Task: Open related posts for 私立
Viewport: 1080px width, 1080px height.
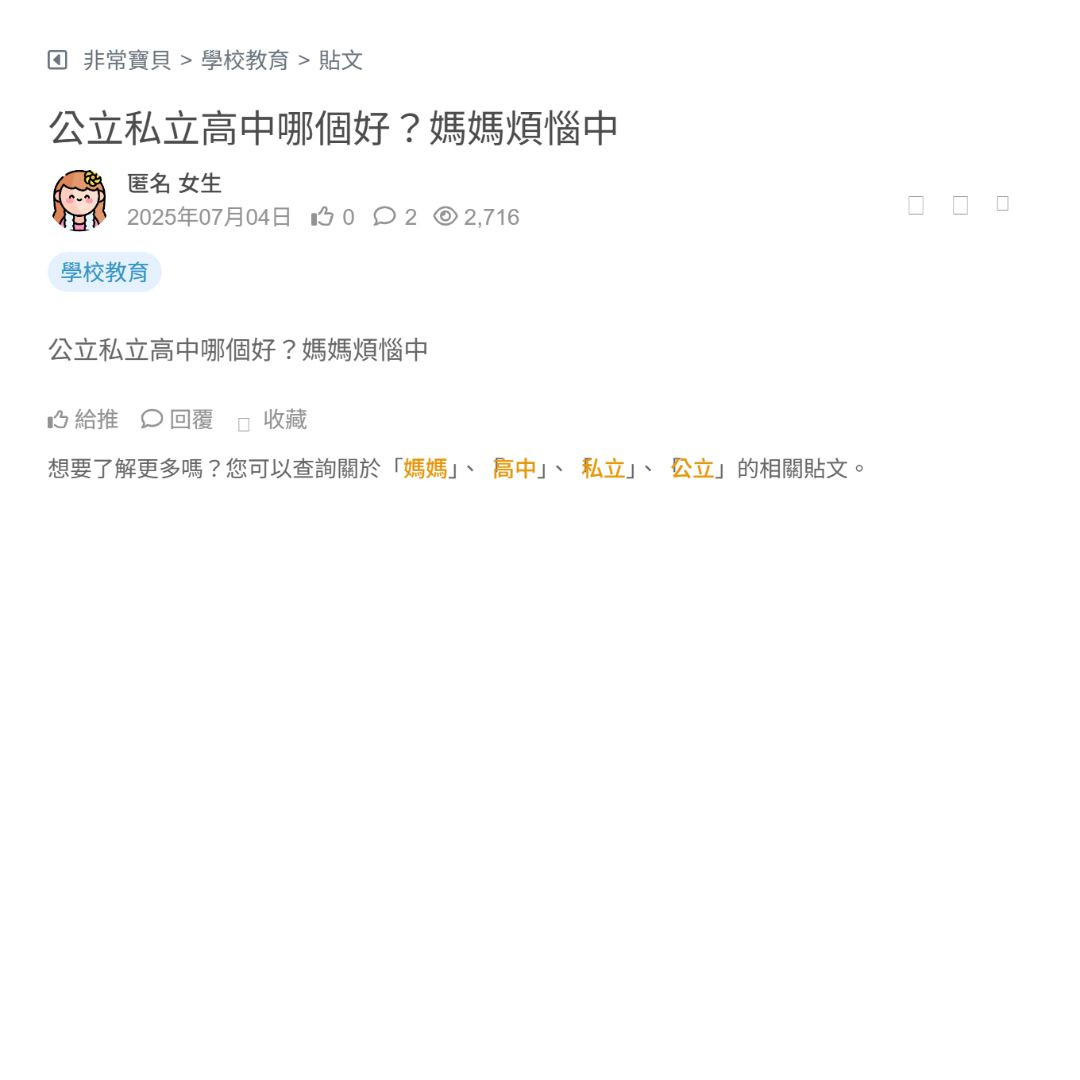Action: 603,468
